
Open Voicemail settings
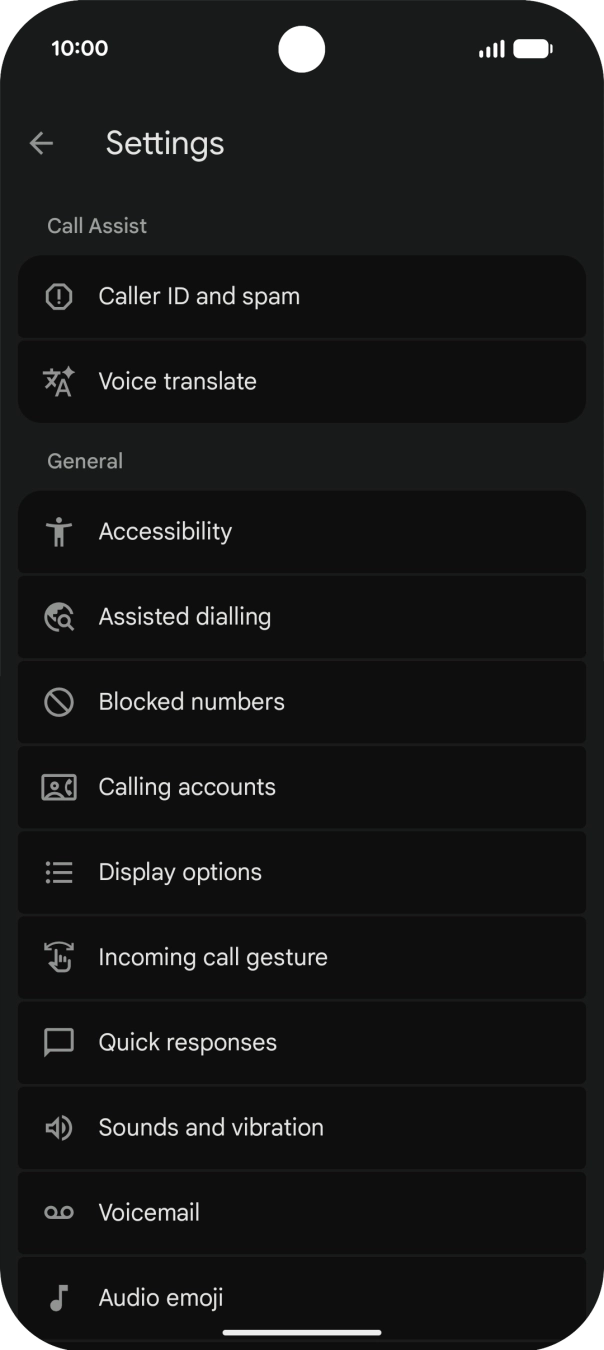pos(301,1212)
